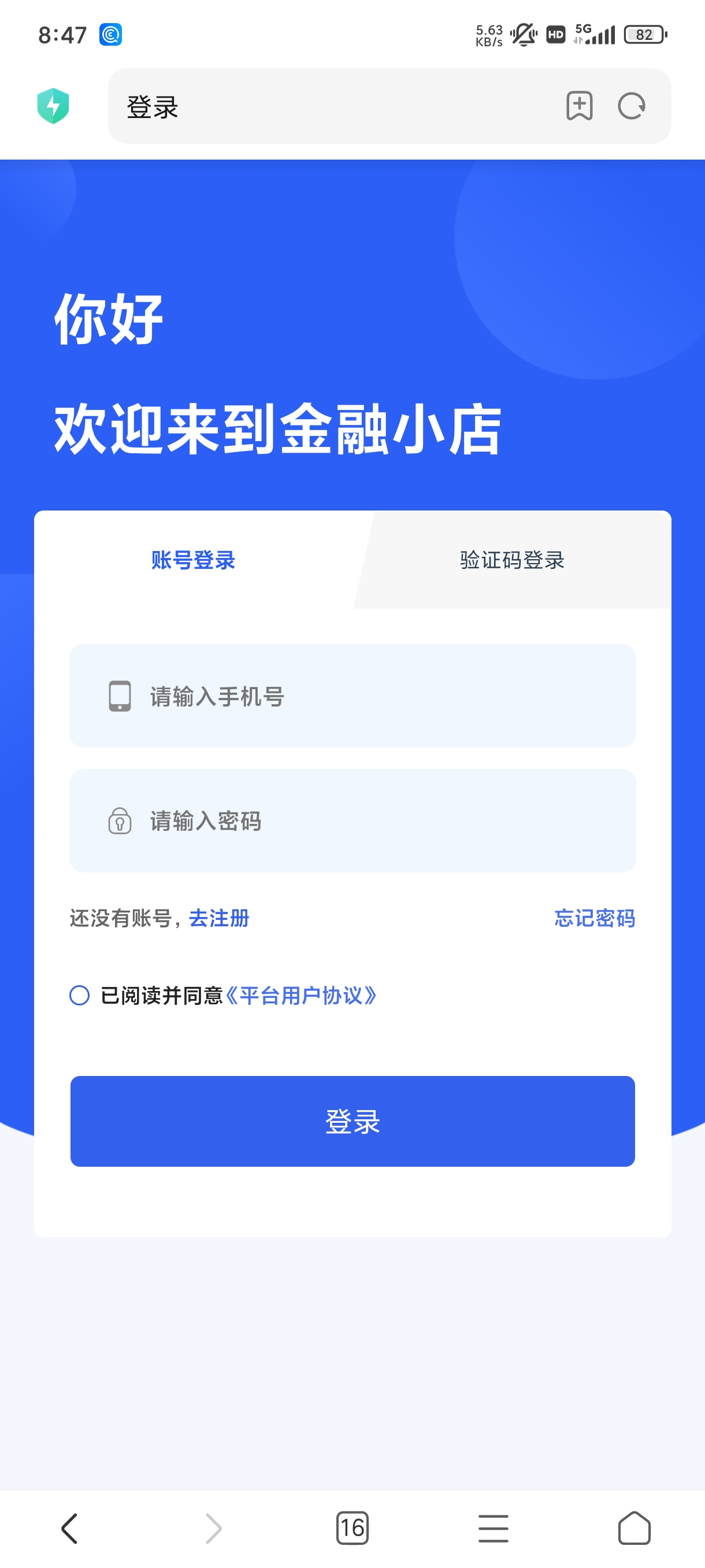
Task: Tap the blue 登录 button
Action: point(353,1121)
